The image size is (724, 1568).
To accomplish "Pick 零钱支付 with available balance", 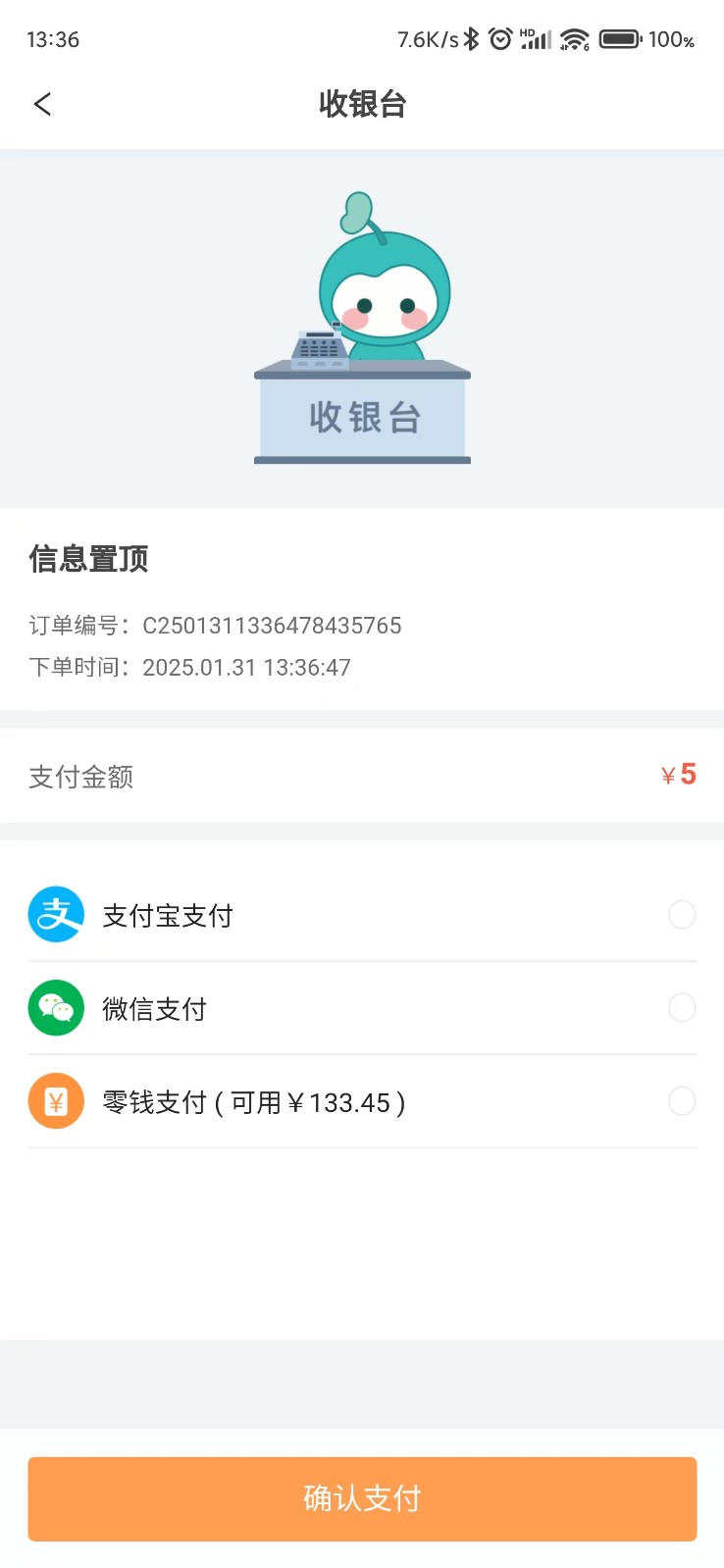I will 681,1101.
